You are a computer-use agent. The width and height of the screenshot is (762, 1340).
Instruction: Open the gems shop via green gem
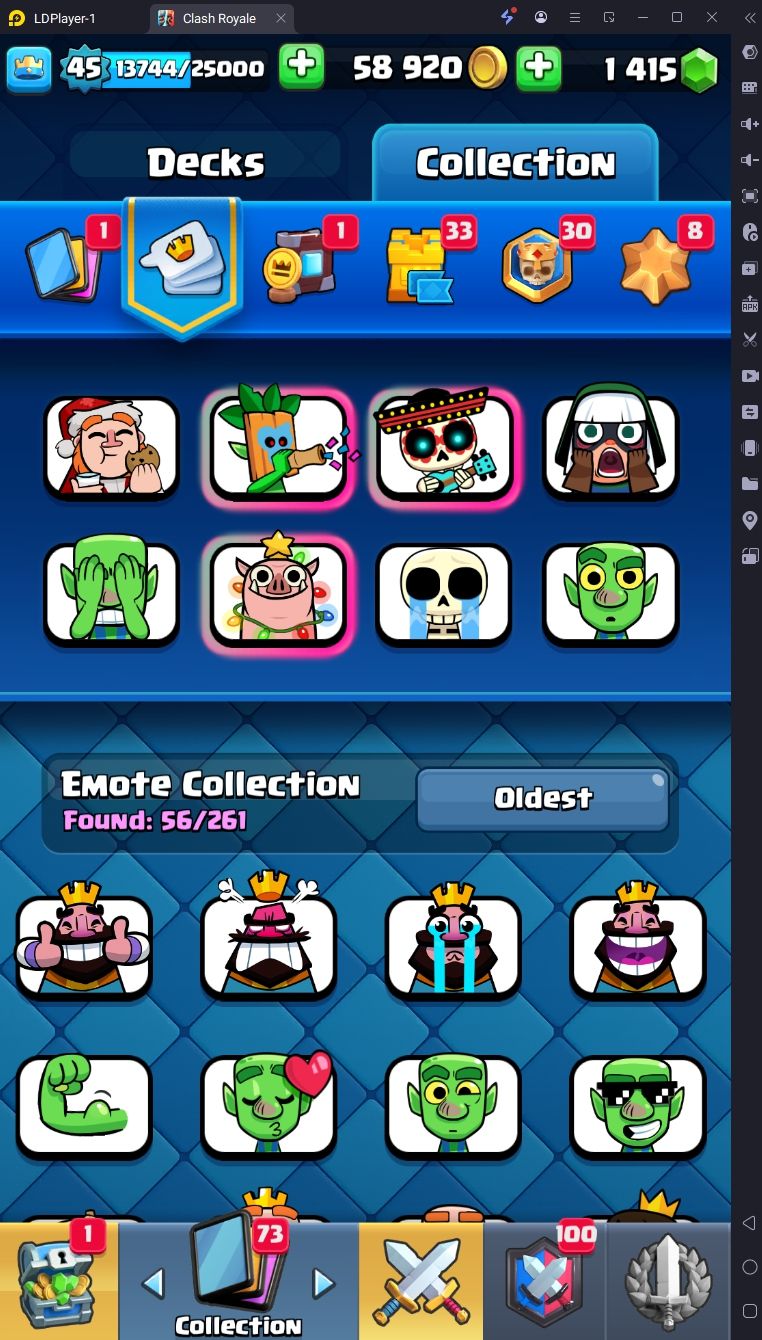click(x=699, y=69)
